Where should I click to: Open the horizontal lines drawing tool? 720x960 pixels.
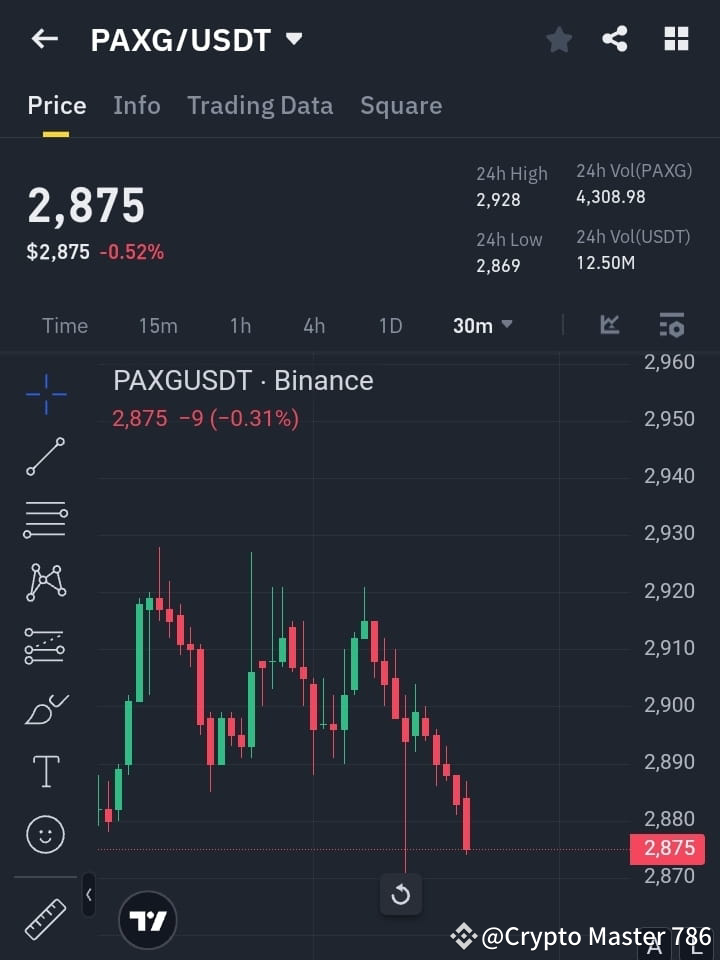[x=44, y=520]
